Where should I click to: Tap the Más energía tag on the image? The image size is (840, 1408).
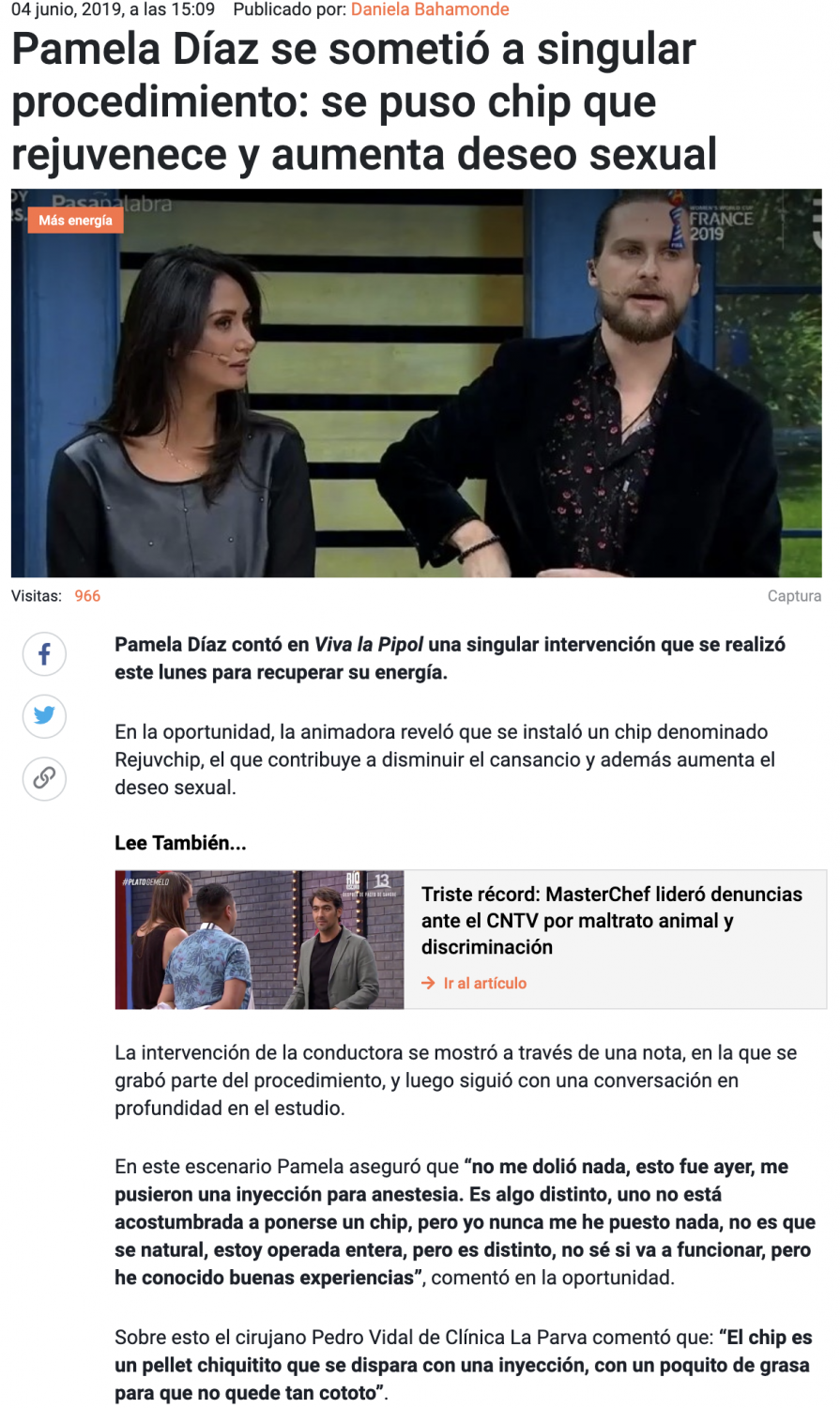click(75, 221)
